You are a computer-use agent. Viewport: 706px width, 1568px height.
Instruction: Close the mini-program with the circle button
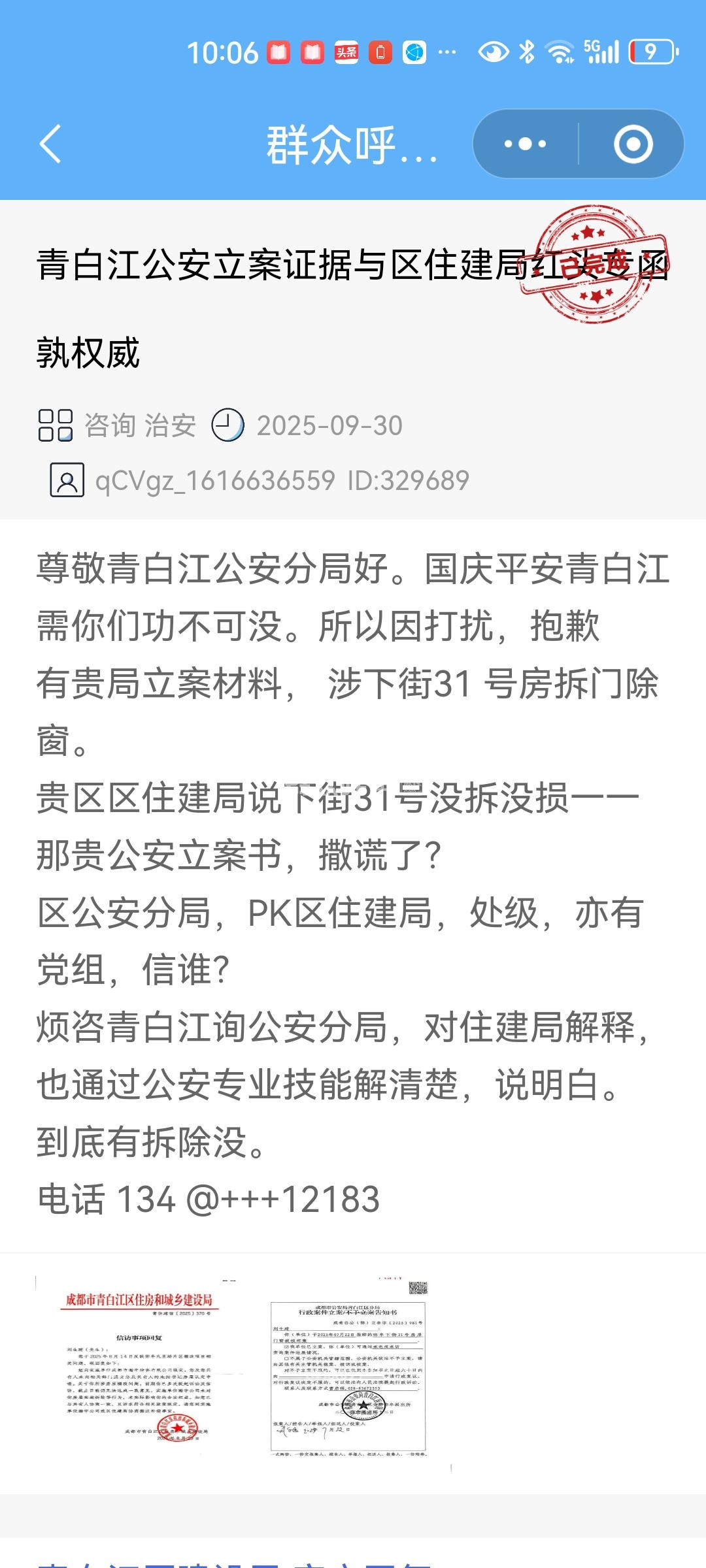tap(633, 144)
